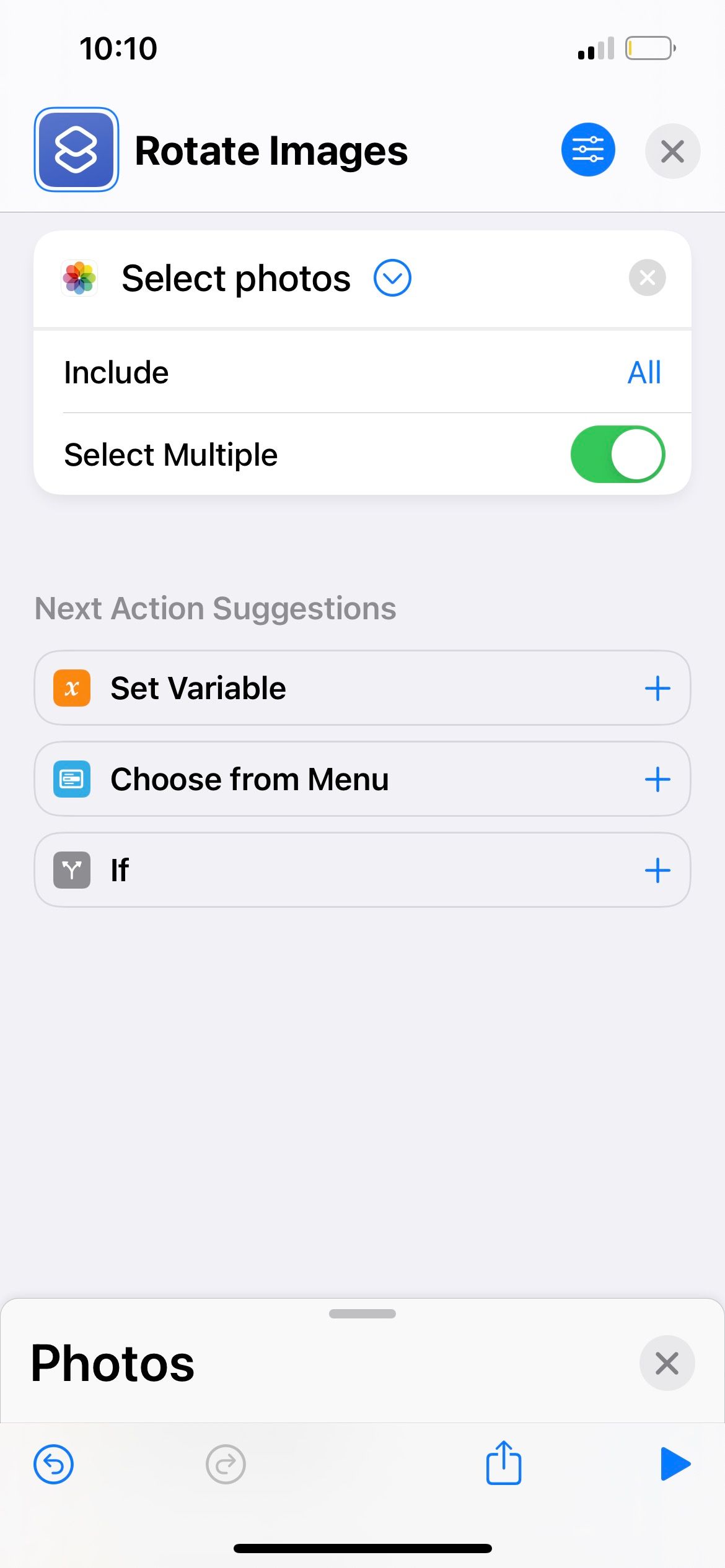Turn off Select Multiple
This screenshot has width=725, height=1568.
[617, 454]
